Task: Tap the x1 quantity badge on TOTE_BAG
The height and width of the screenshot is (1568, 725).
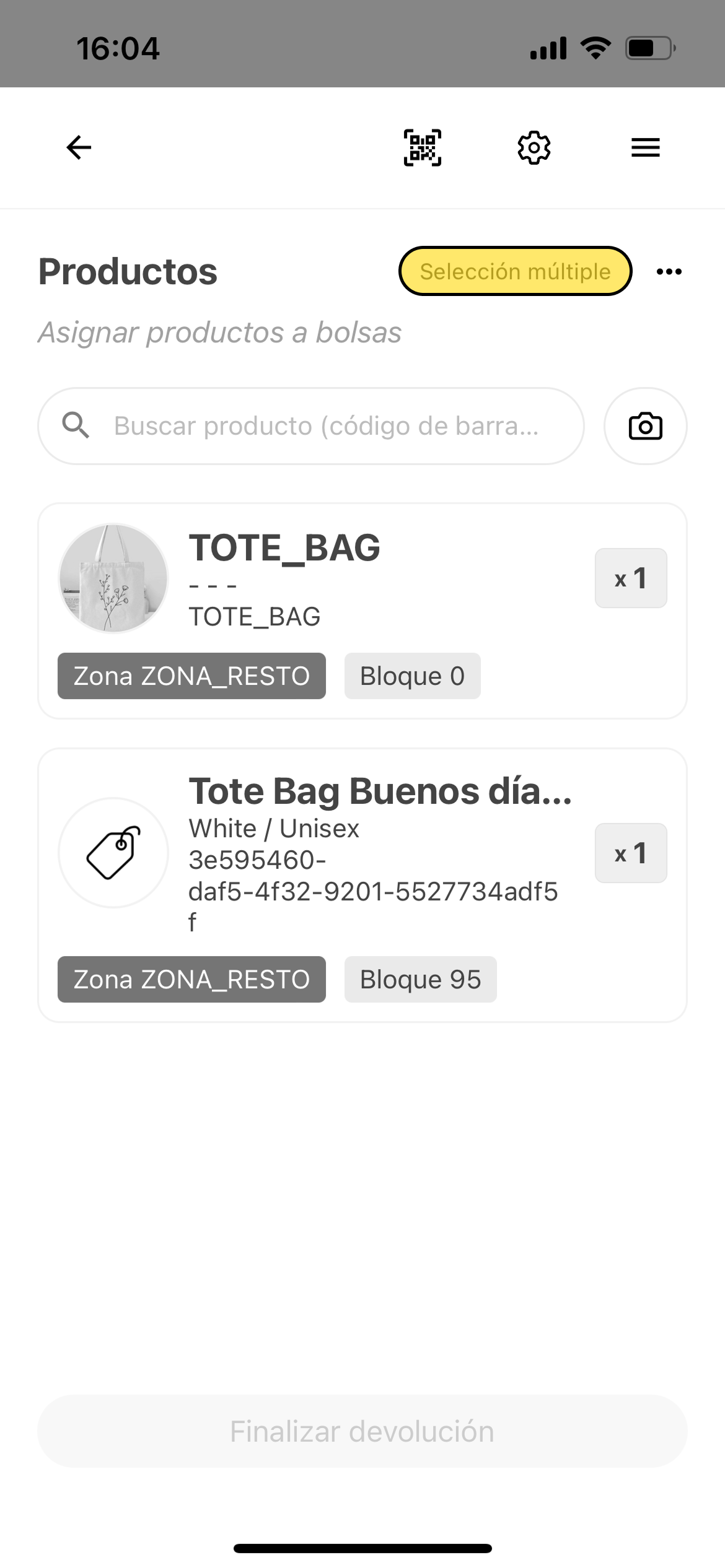Action: [x=630, y=578]
